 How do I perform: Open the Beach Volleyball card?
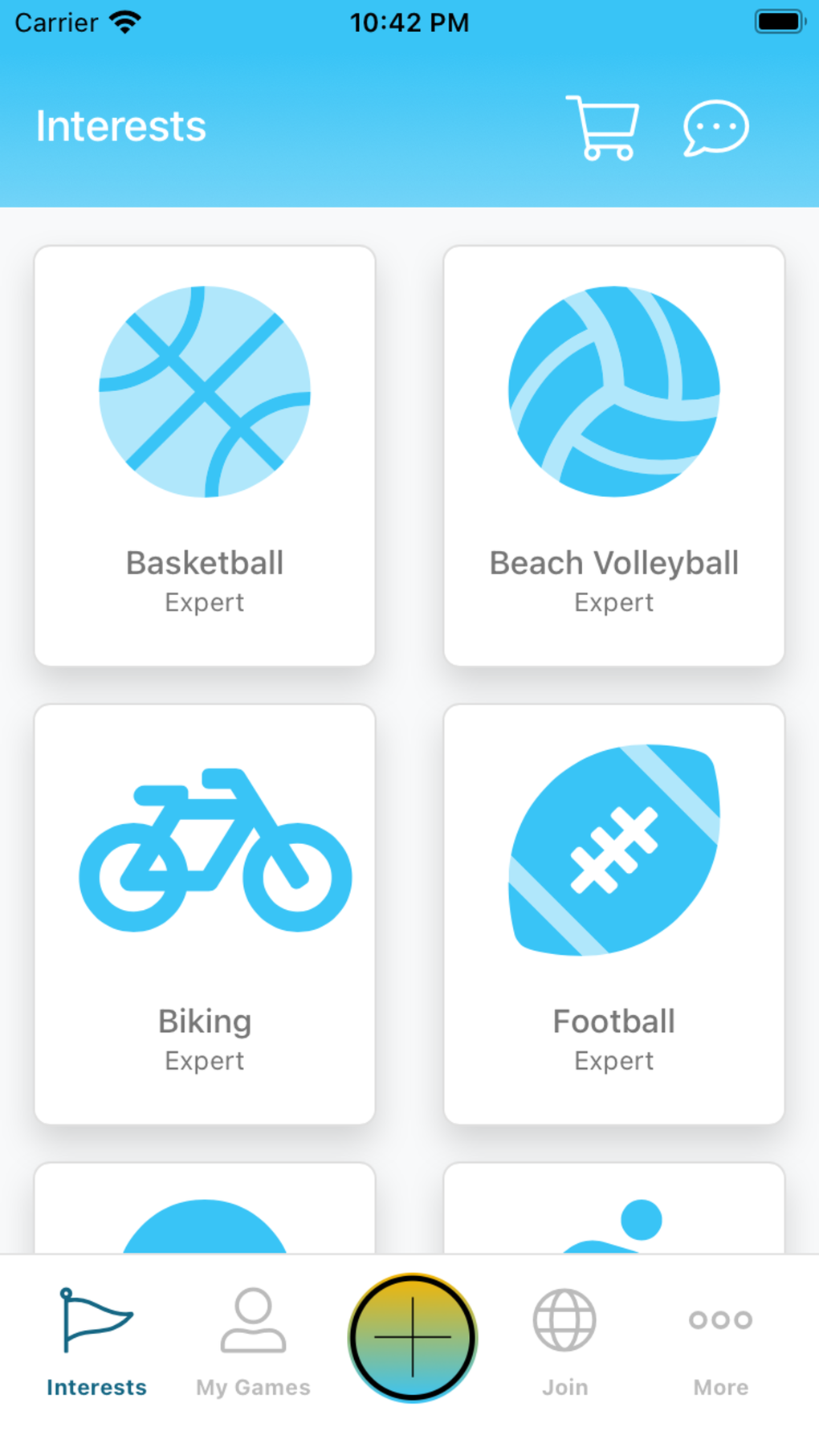pos(614,455)
